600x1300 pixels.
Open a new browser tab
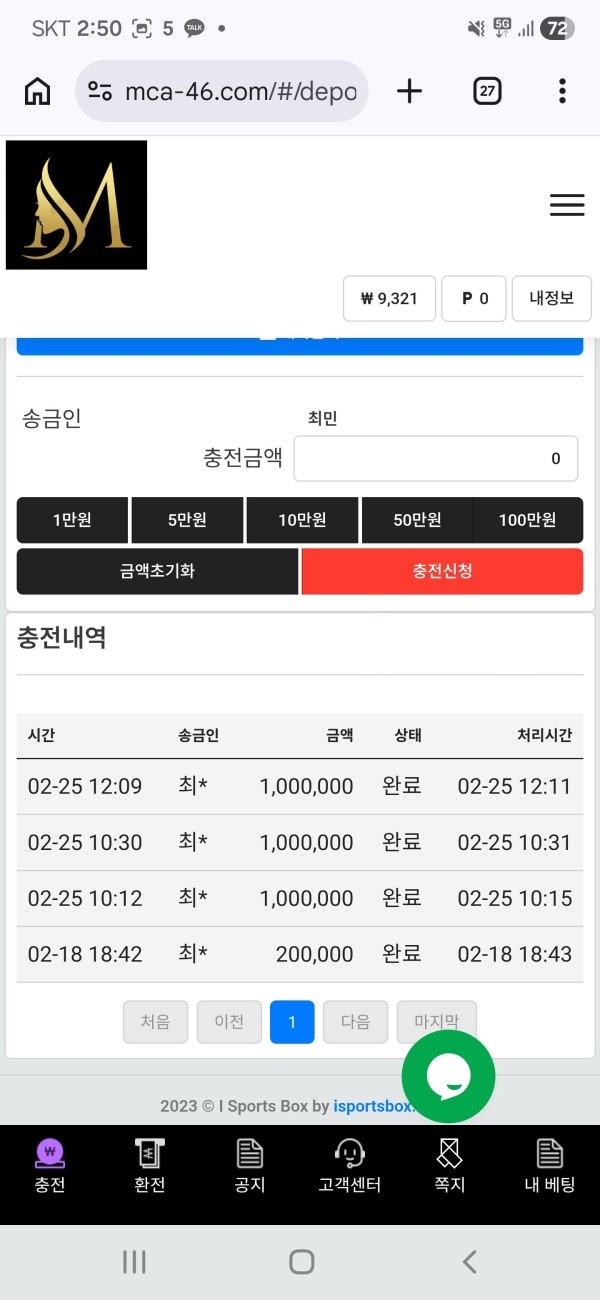pos(409,92)
